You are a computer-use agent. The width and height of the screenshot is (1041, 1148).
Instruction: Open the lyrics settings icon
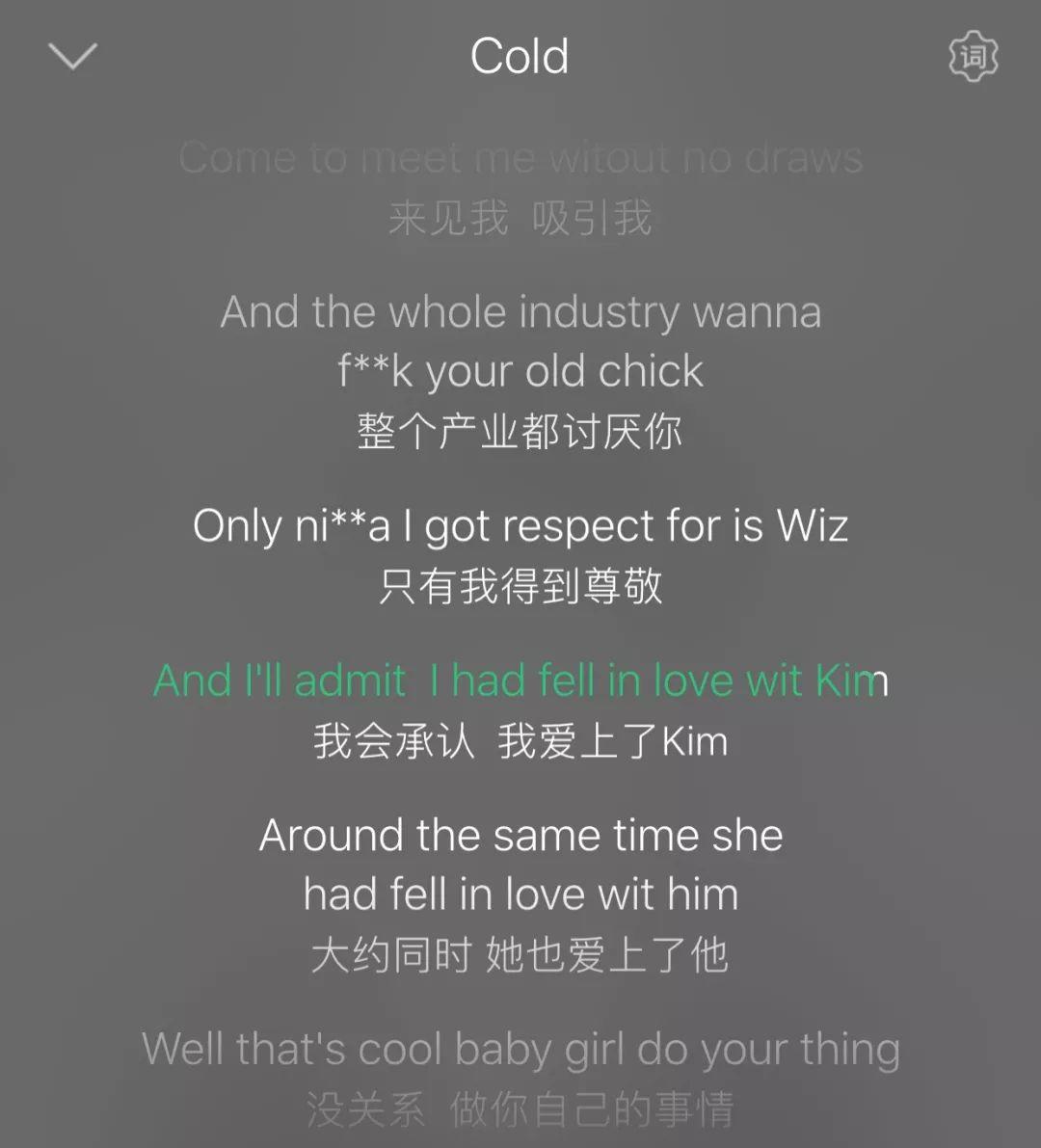click(x=973, y=57)
